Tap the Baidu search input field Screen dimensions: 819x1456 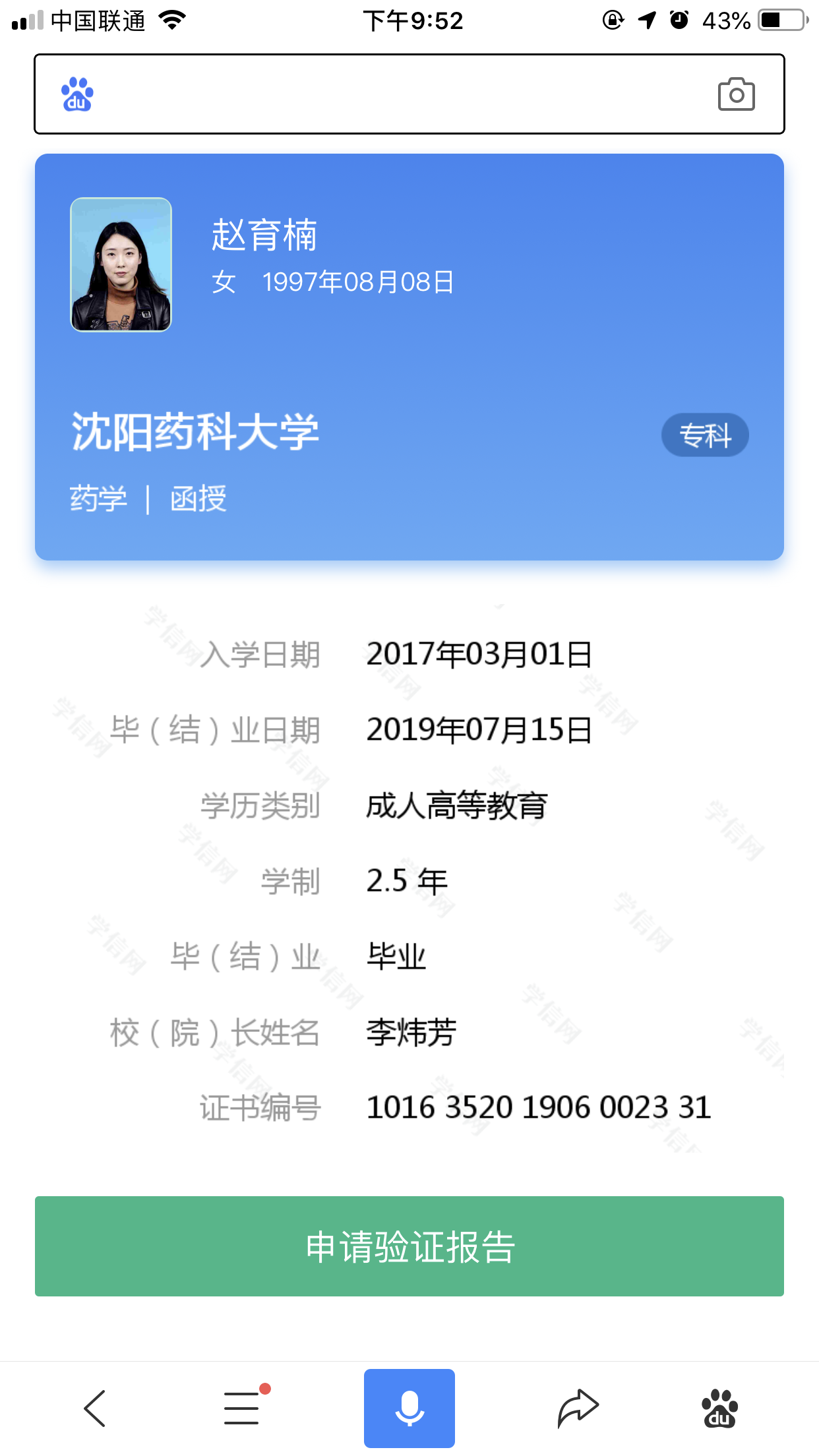pyautogui.click(x=396, y=94)
